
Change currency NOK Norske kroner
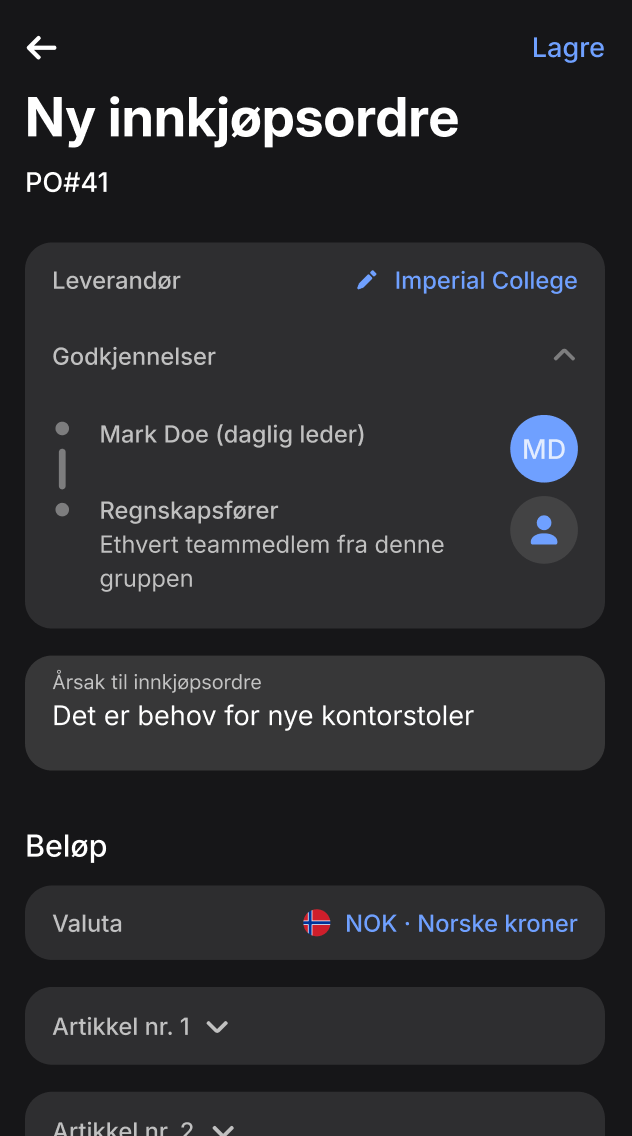(315, 923)
